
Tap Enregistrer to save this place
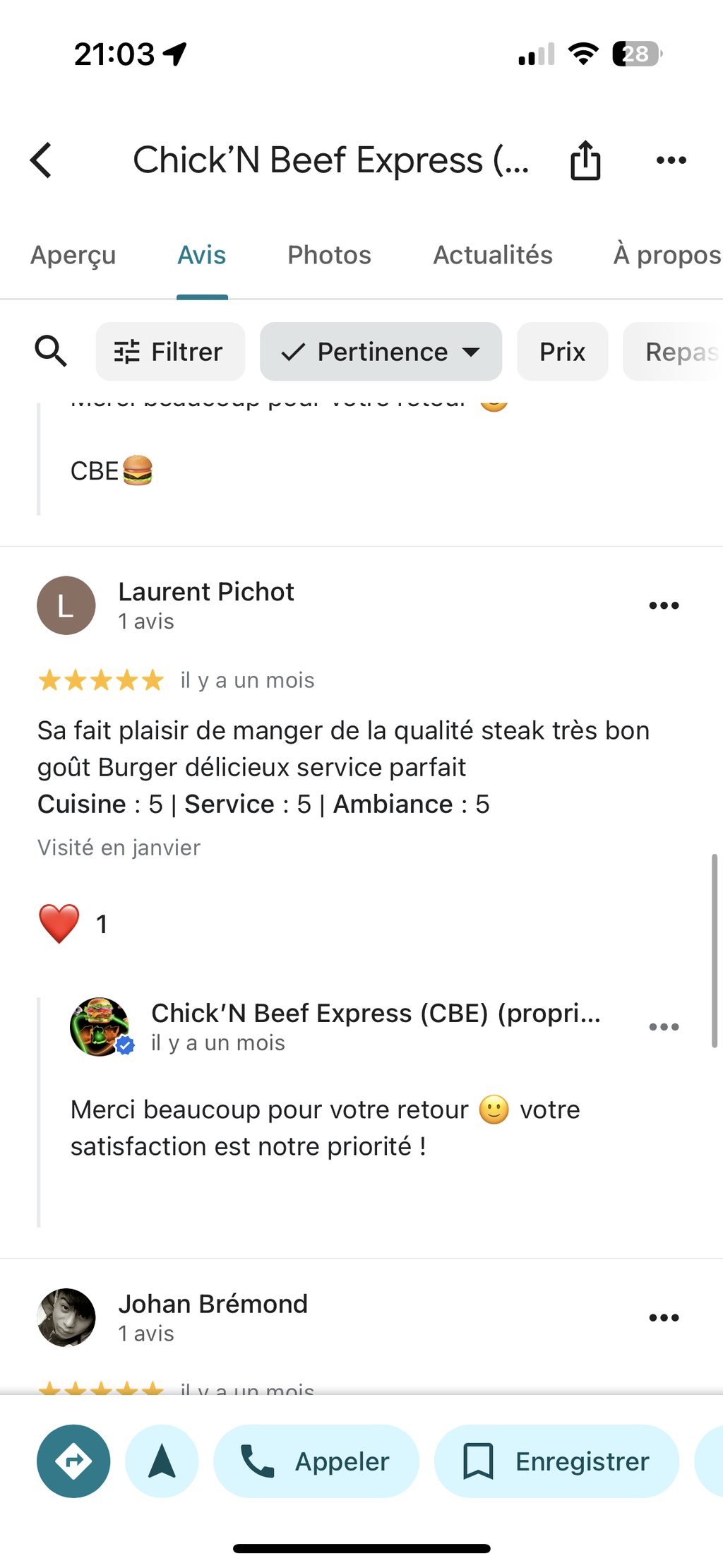pyautogui.click(x=556, y=1461)
